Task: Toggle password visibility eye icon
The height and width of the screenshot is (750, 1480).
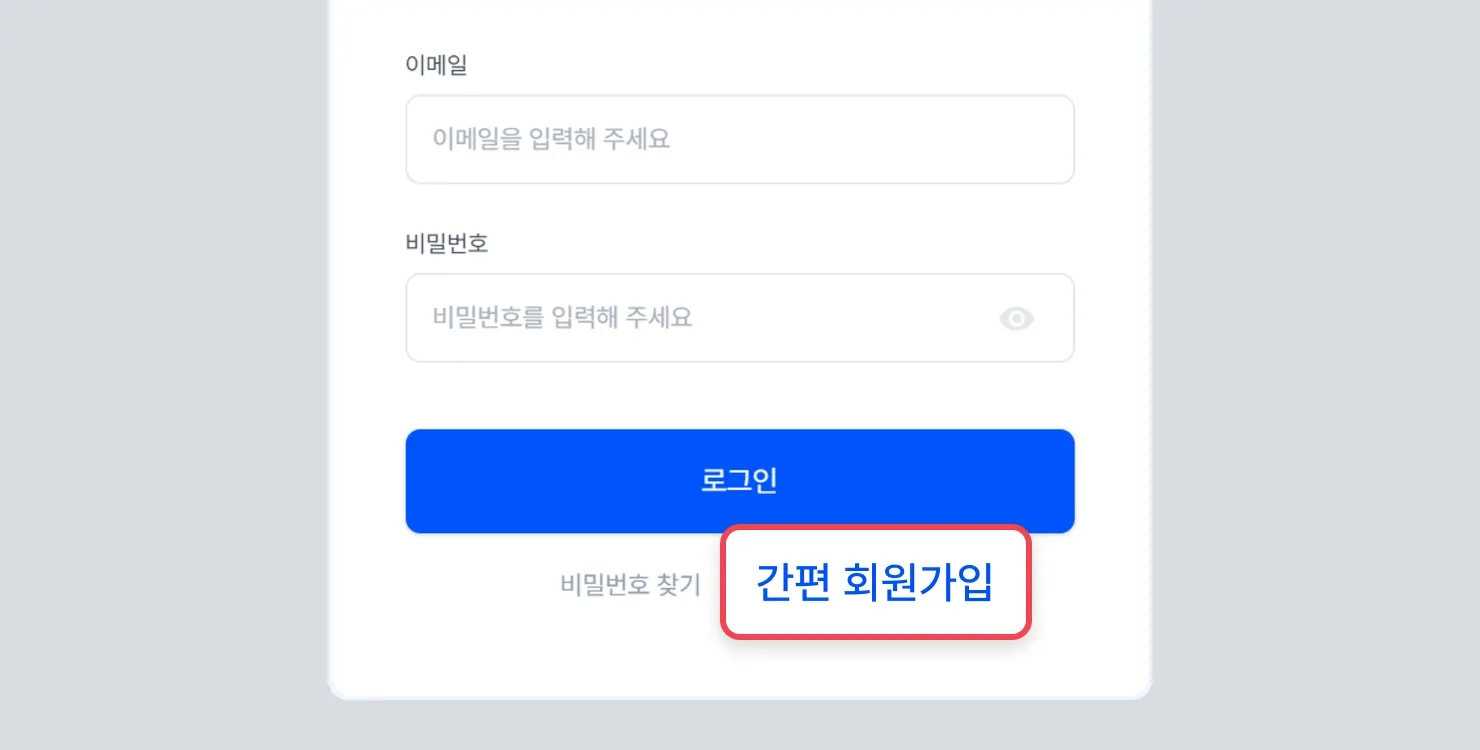Action: (1016, 319)
